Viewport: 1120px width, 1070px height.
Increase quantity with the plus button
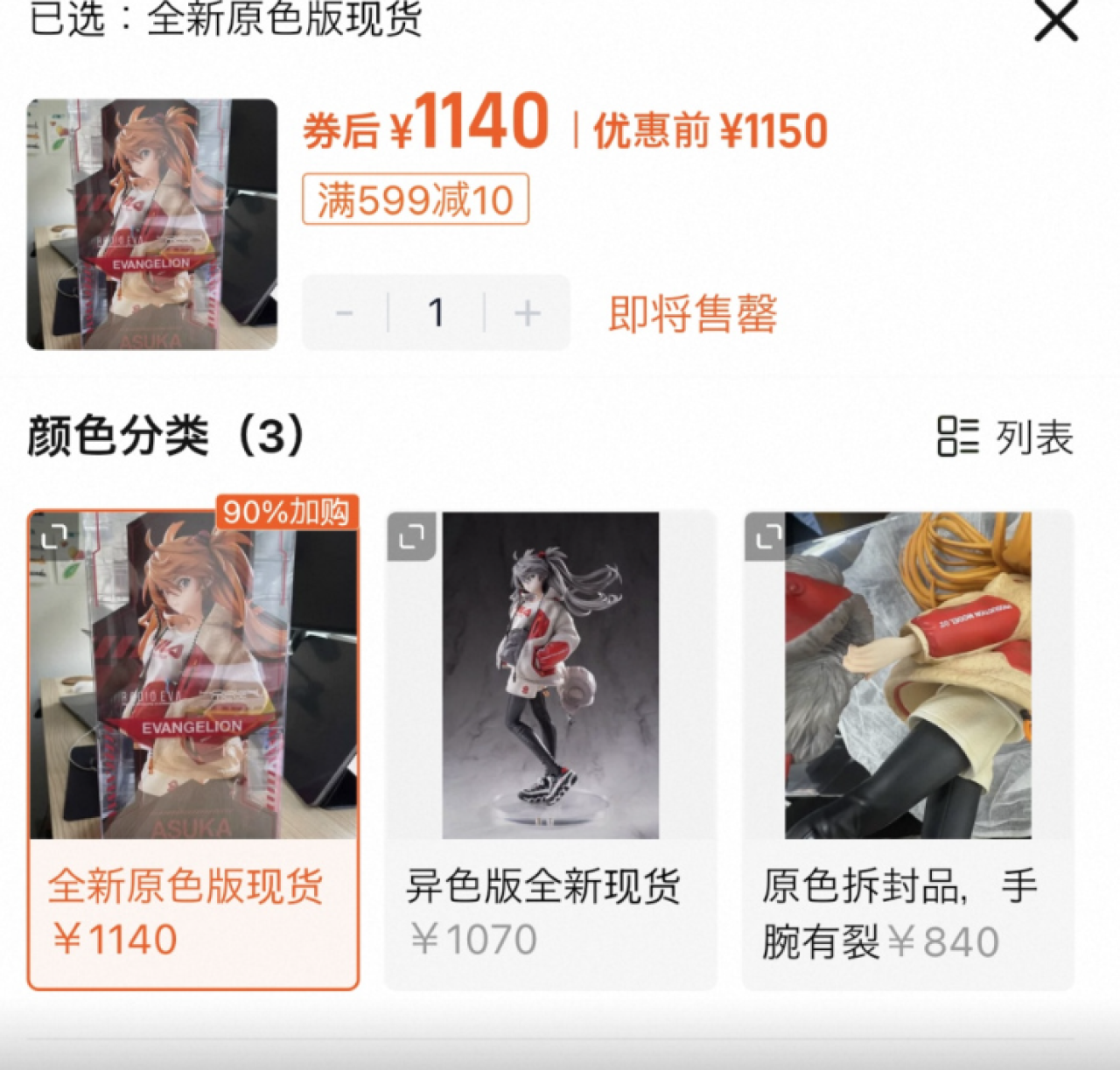point(527,312)
